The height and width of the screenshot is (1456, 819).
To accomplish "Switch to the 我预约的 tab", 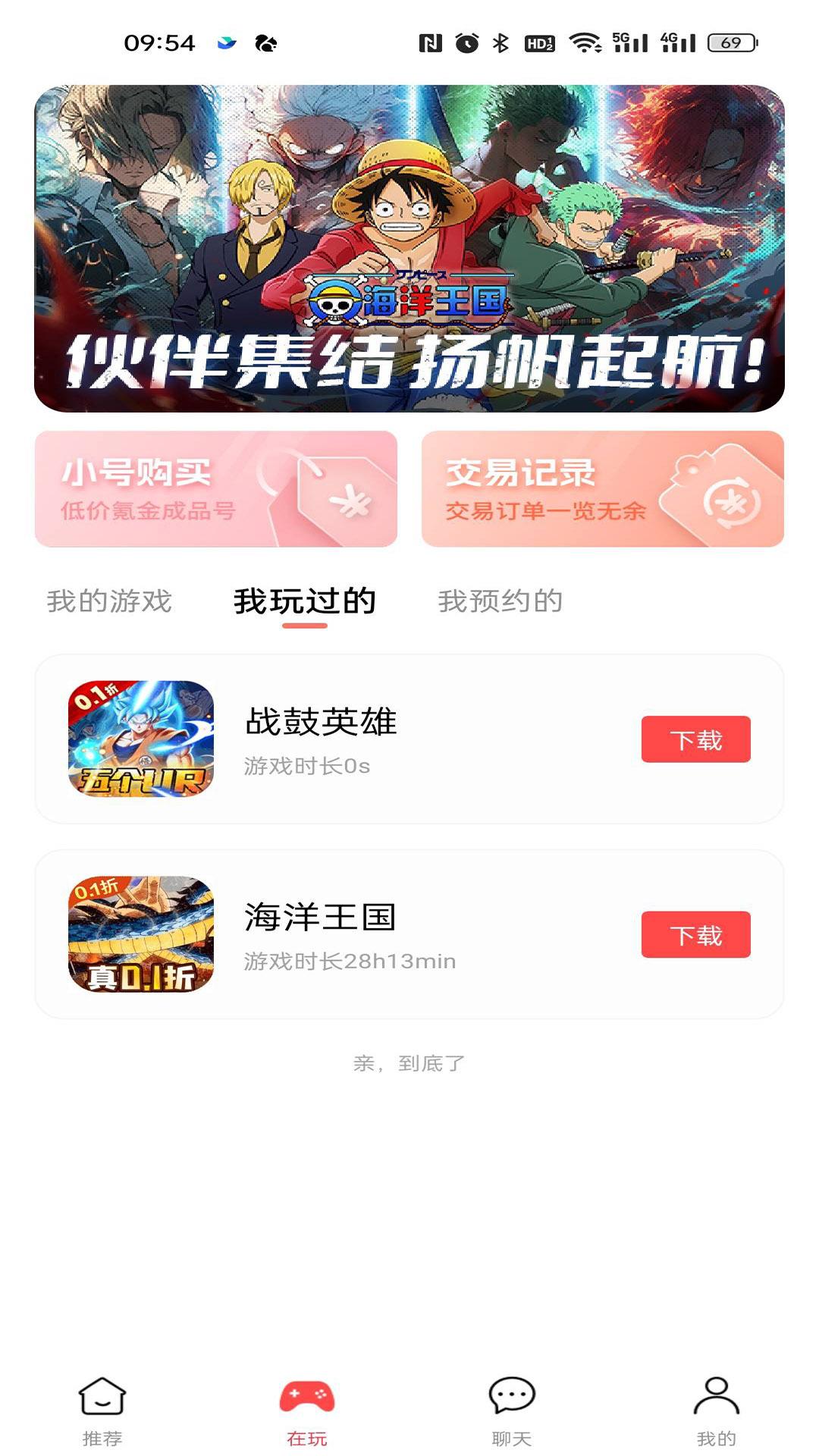I will [x=500, y=603].
